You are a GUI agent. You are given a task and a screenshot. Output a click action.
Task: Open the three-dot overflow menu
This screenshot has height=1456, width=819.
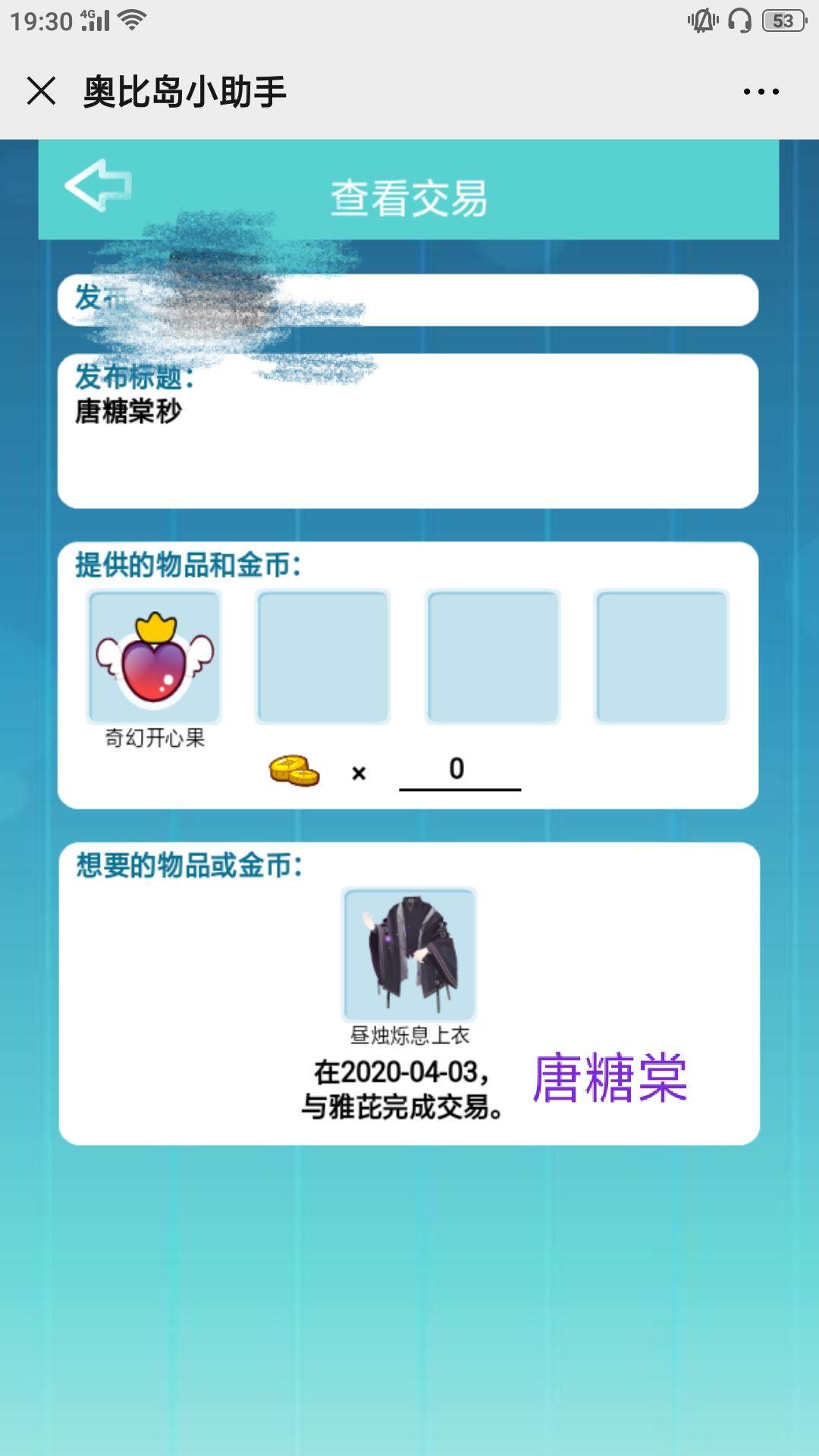[761, 92]
